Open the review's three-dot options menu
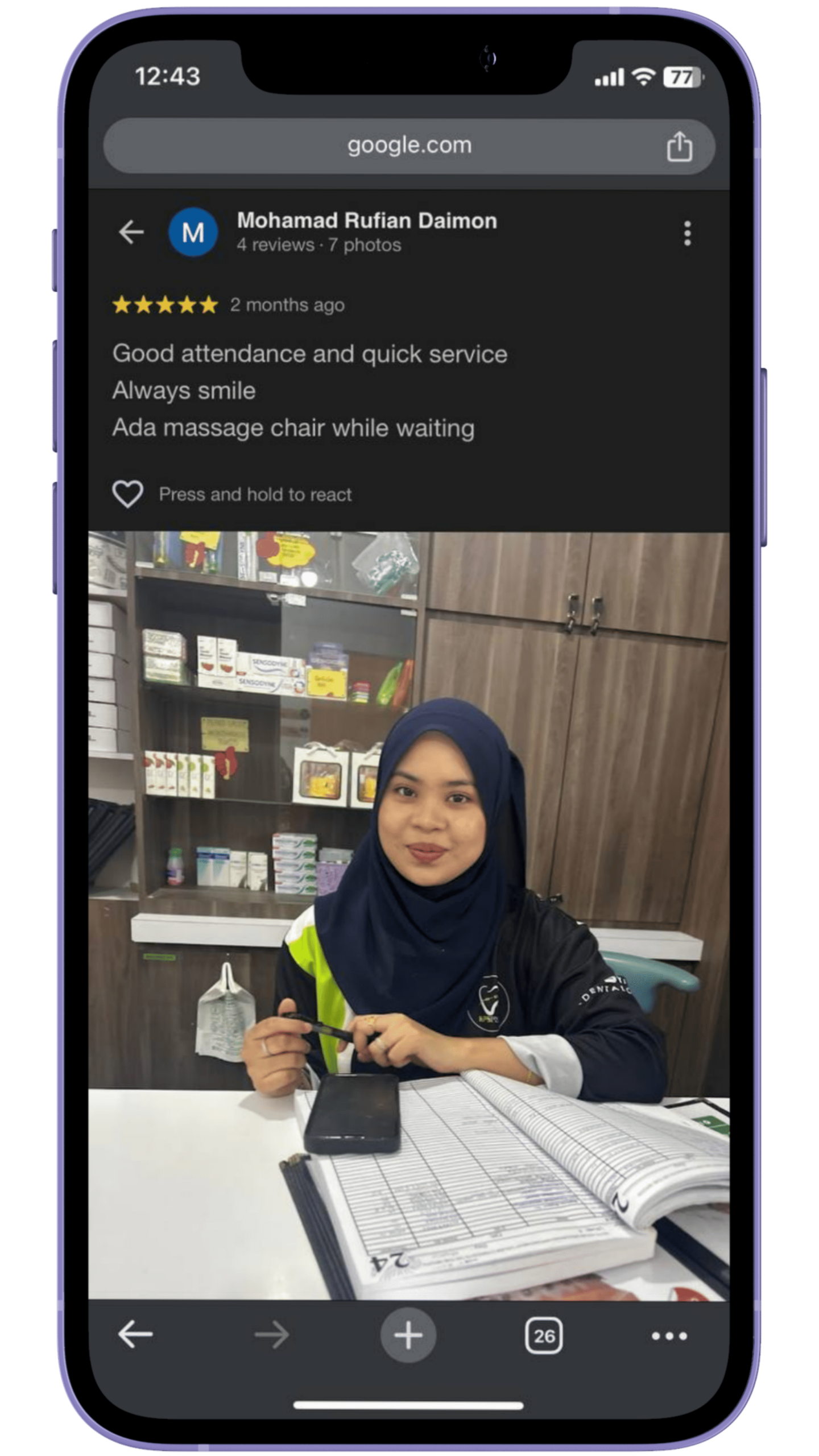Screen dimensions: 819x1456 [687, 233]
